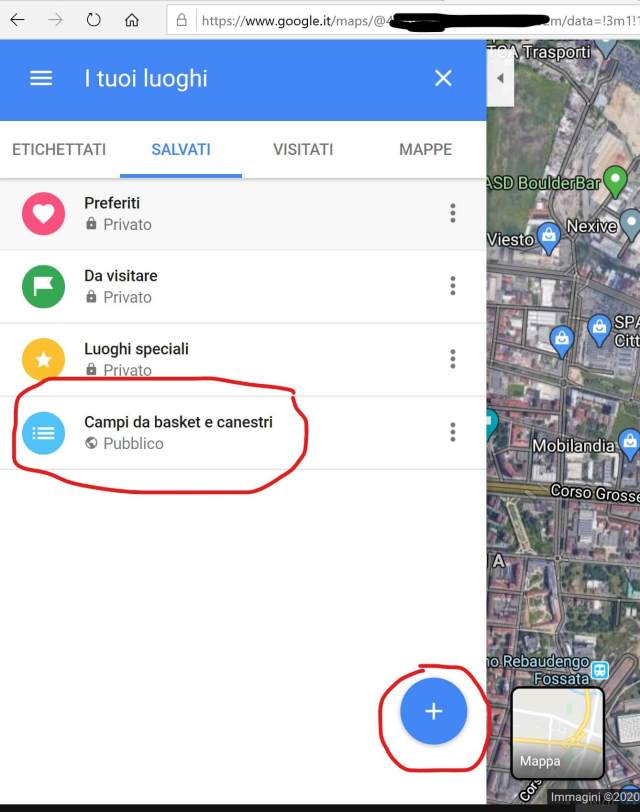
Task: Open options menu for Preferiti
Action: [453, 213]
